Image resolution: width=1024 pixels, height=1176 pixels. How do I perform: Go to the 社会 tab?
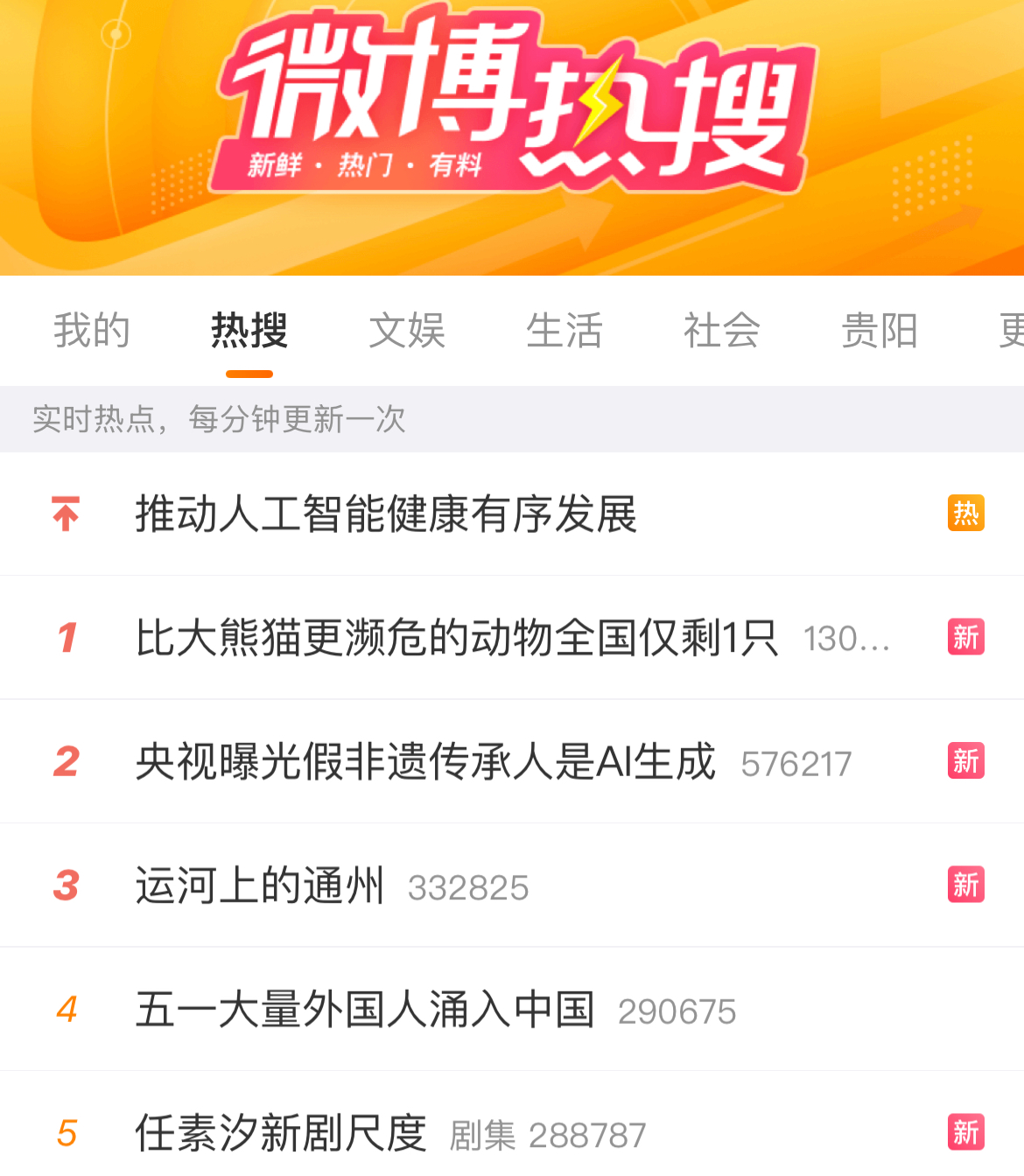(x=722, y=331)
